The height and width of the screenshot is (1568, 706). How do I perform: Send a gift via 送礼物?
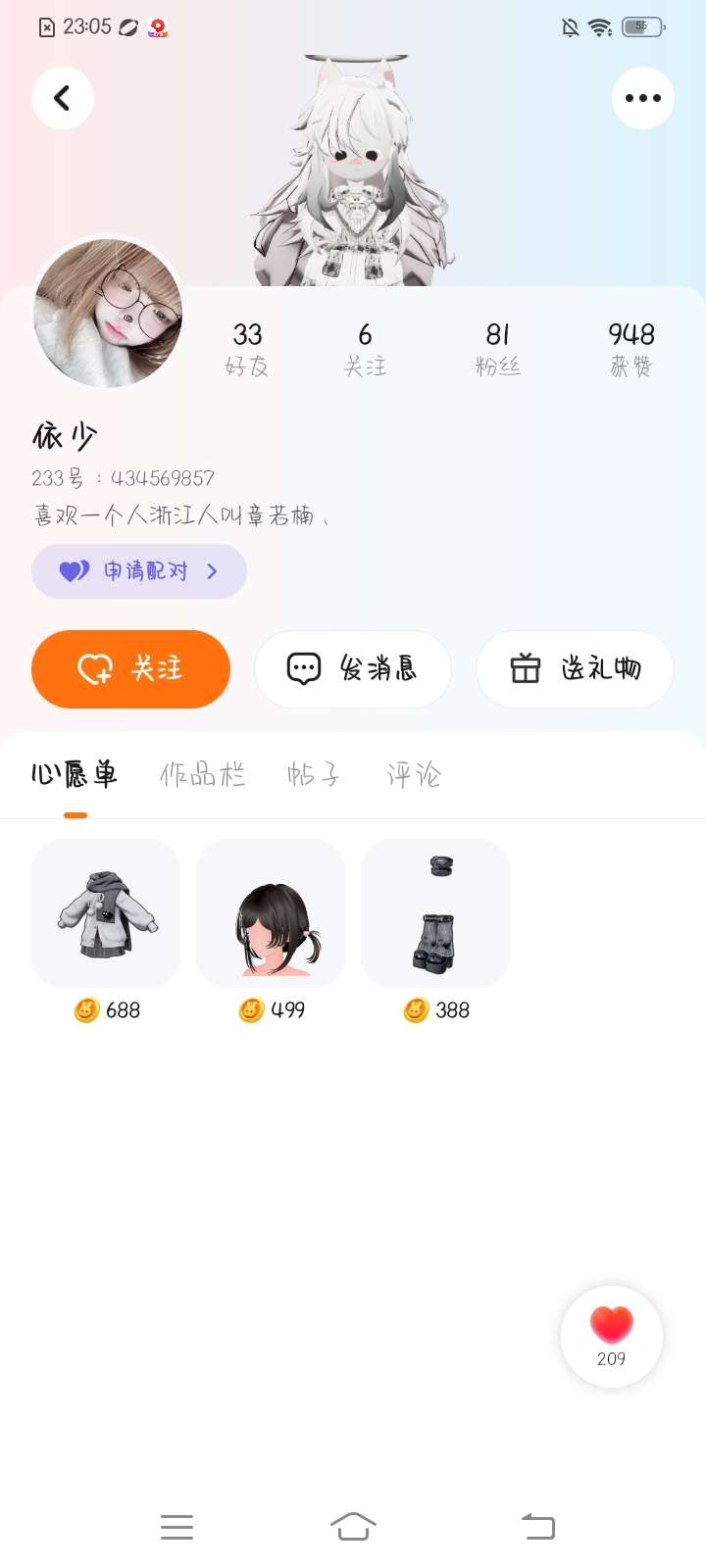[575, 669]
